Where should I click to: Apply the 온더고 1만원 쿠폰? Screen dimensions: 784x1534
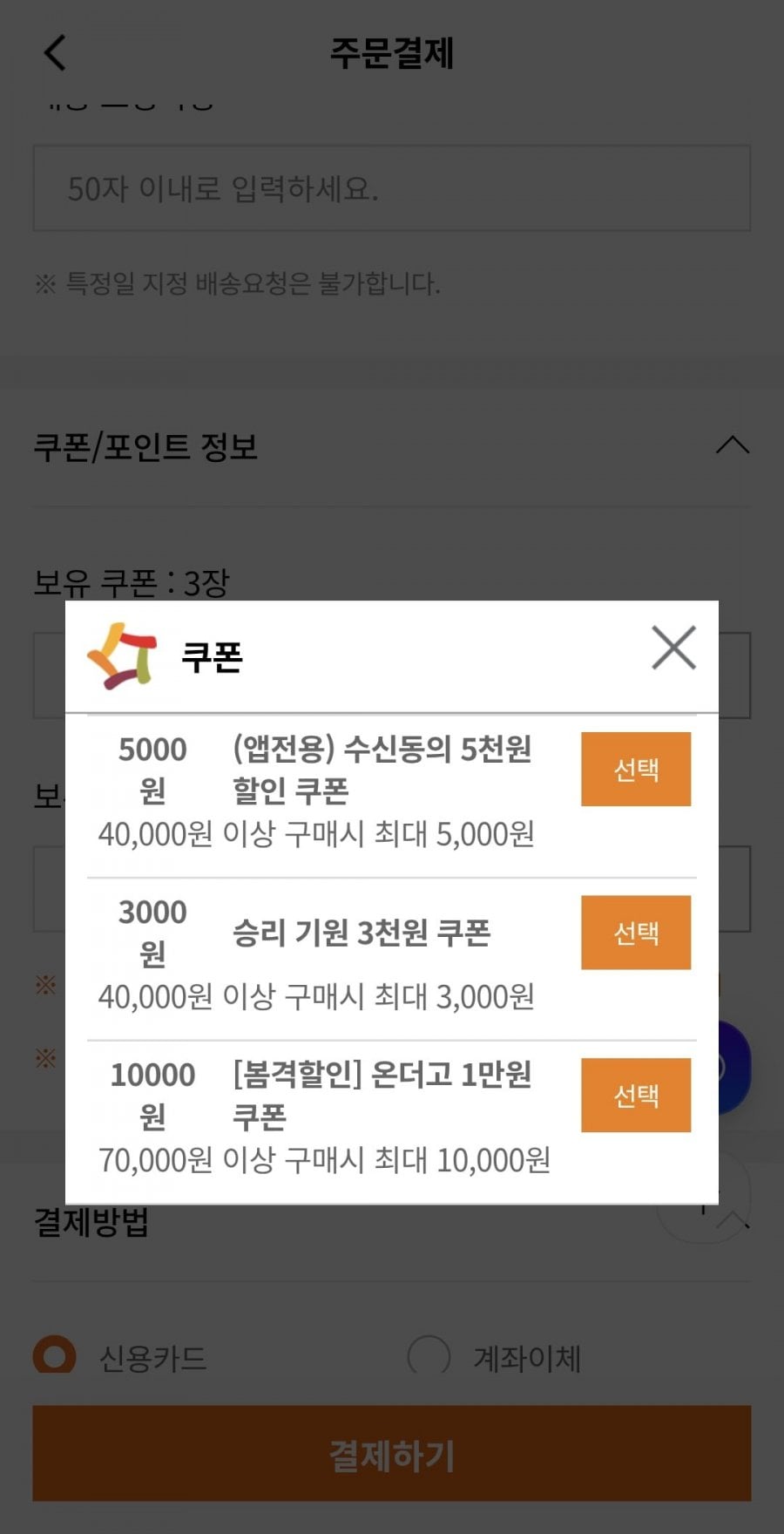(x=635, y=1095)
